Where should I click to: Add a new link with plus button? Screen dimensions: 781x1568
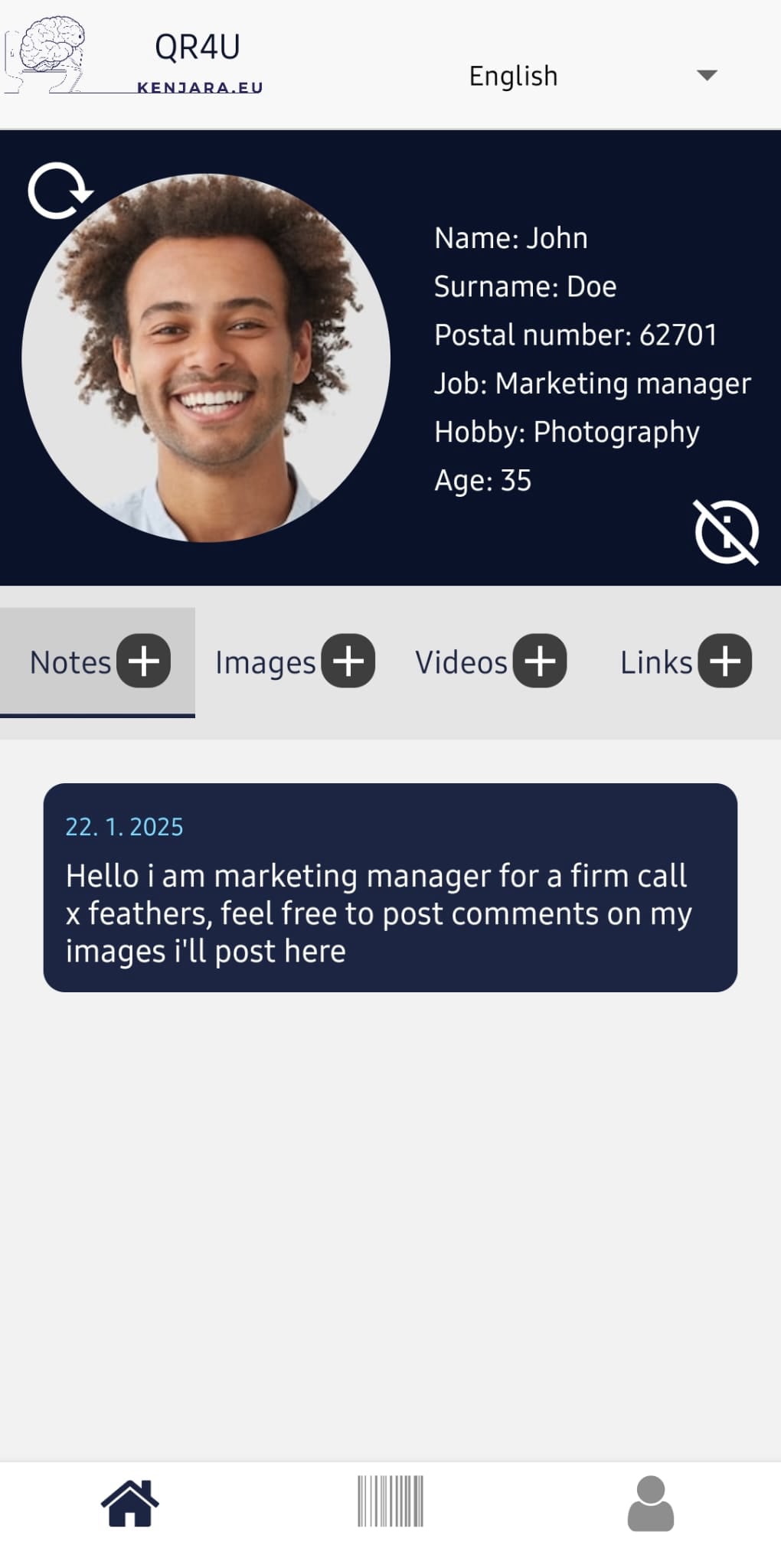pos(725,661)
